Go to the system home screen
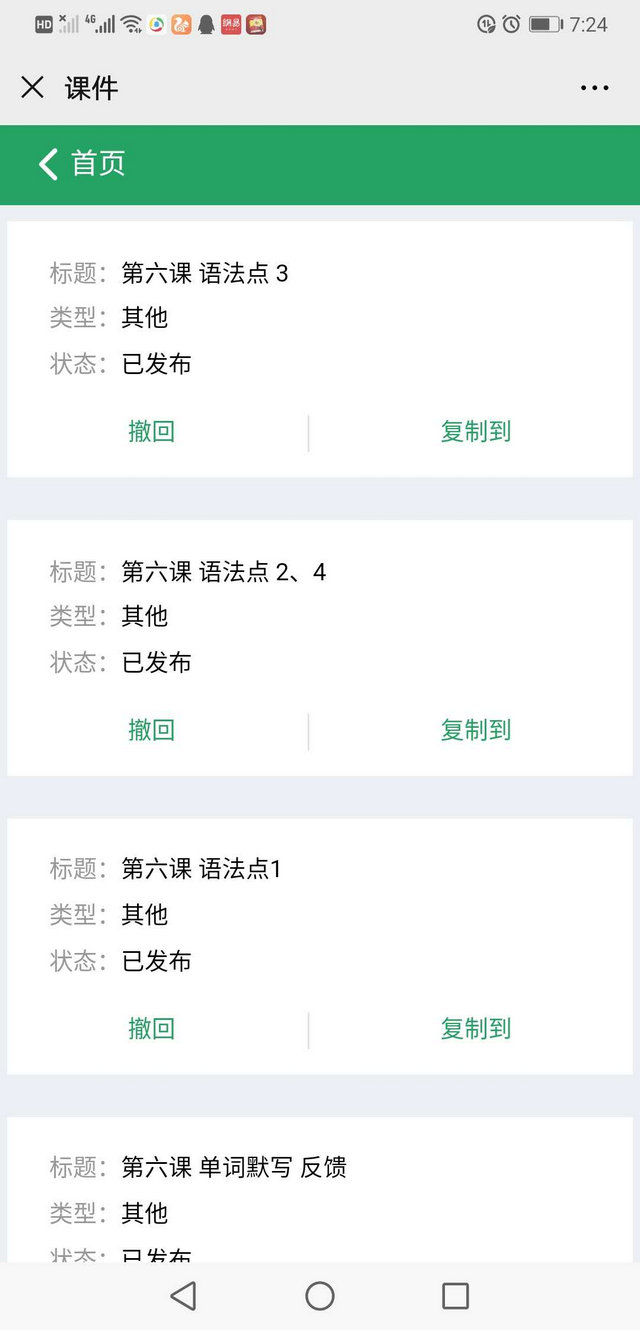The width and height of the screenshot is (640, 1330). click(x=320, y=1296)
